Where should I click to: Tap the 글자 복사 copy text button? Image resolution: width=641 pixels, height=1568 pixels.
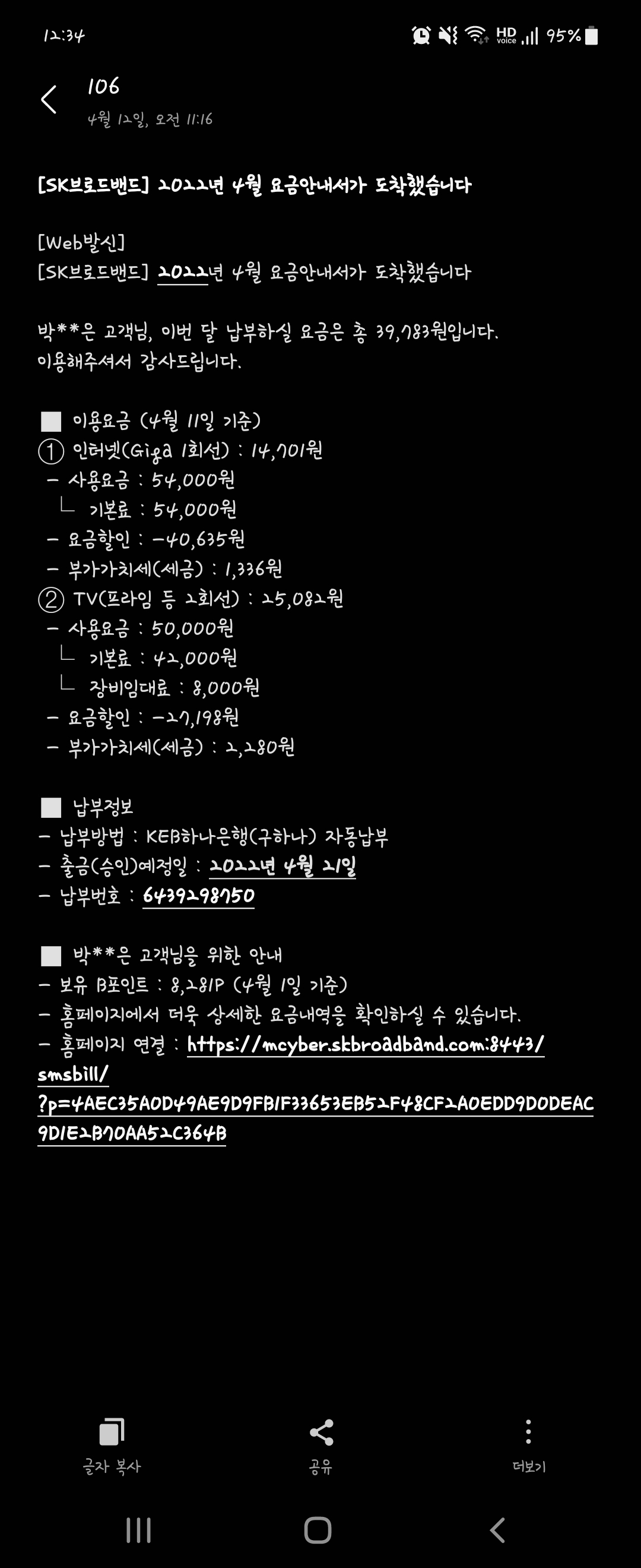point(112,1444)
